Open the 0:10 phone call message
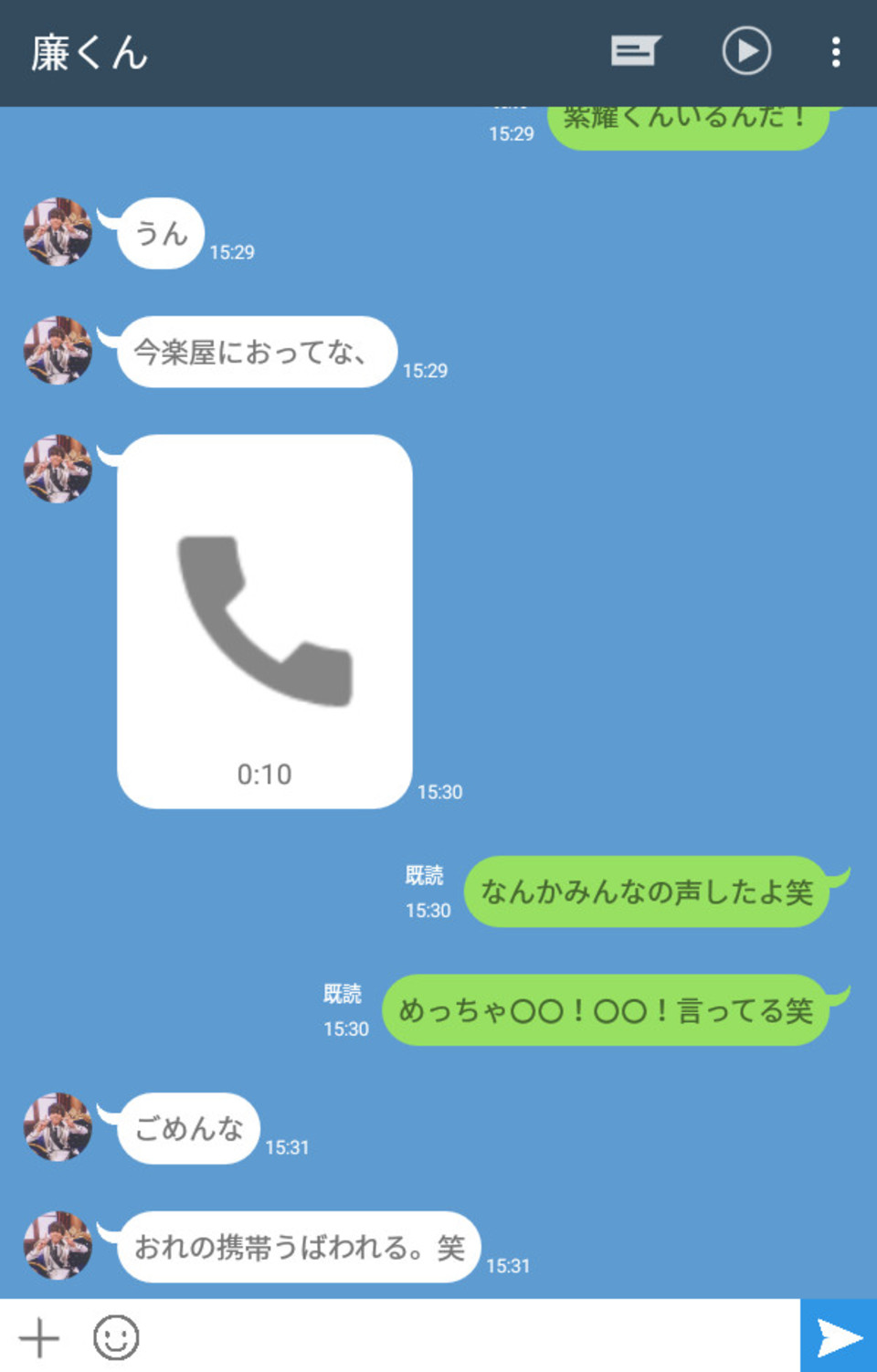The height and width of the screenshot is (1372, 877). [264, 621]
